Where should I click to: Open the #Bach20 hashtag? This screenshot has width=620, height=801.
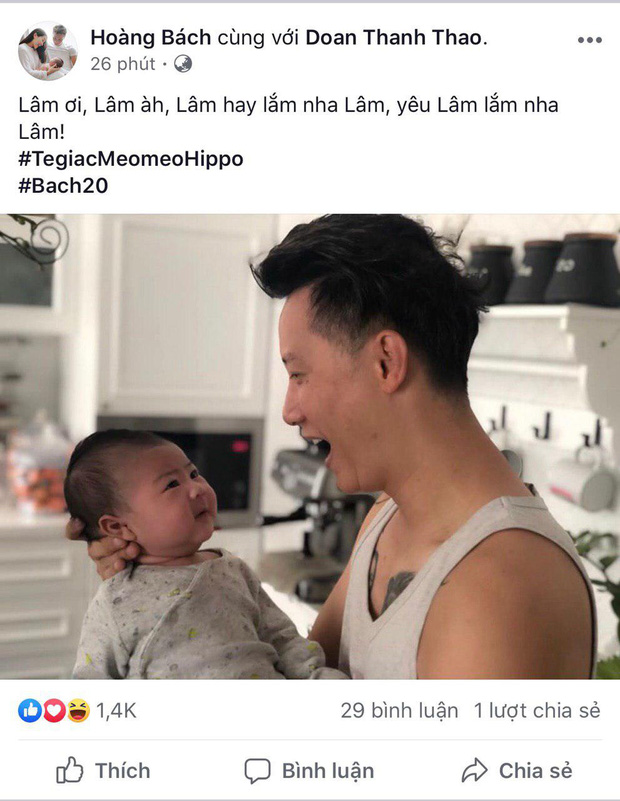coord(63,186)
